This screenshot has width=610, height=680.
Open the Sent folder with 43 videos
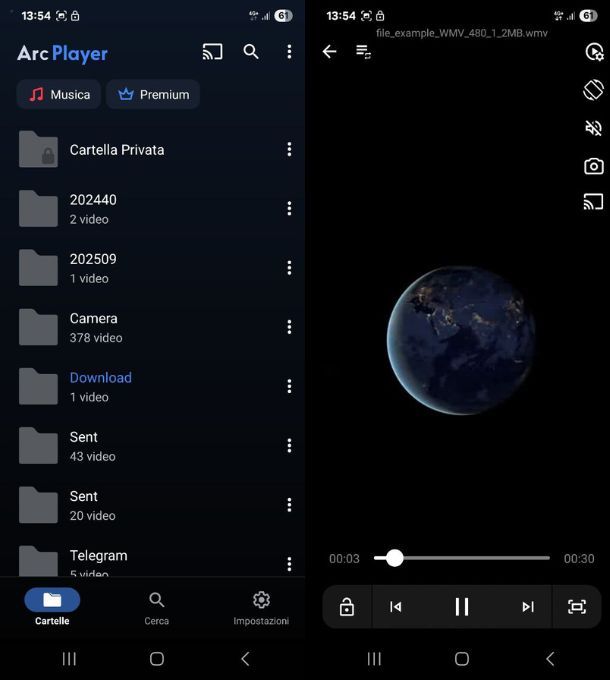(90, 445)
